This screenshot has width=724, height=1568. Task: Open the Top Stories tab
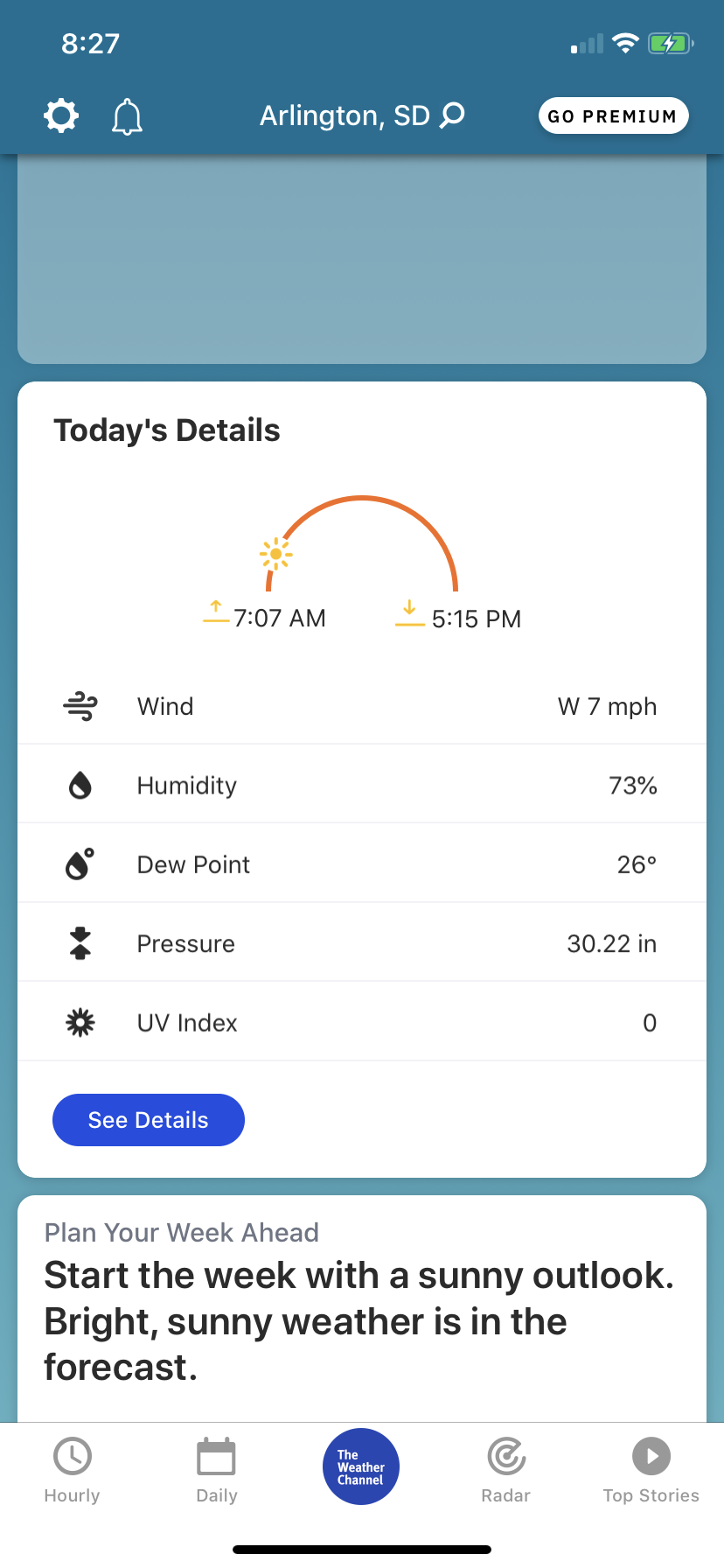tap(651, 1470)
